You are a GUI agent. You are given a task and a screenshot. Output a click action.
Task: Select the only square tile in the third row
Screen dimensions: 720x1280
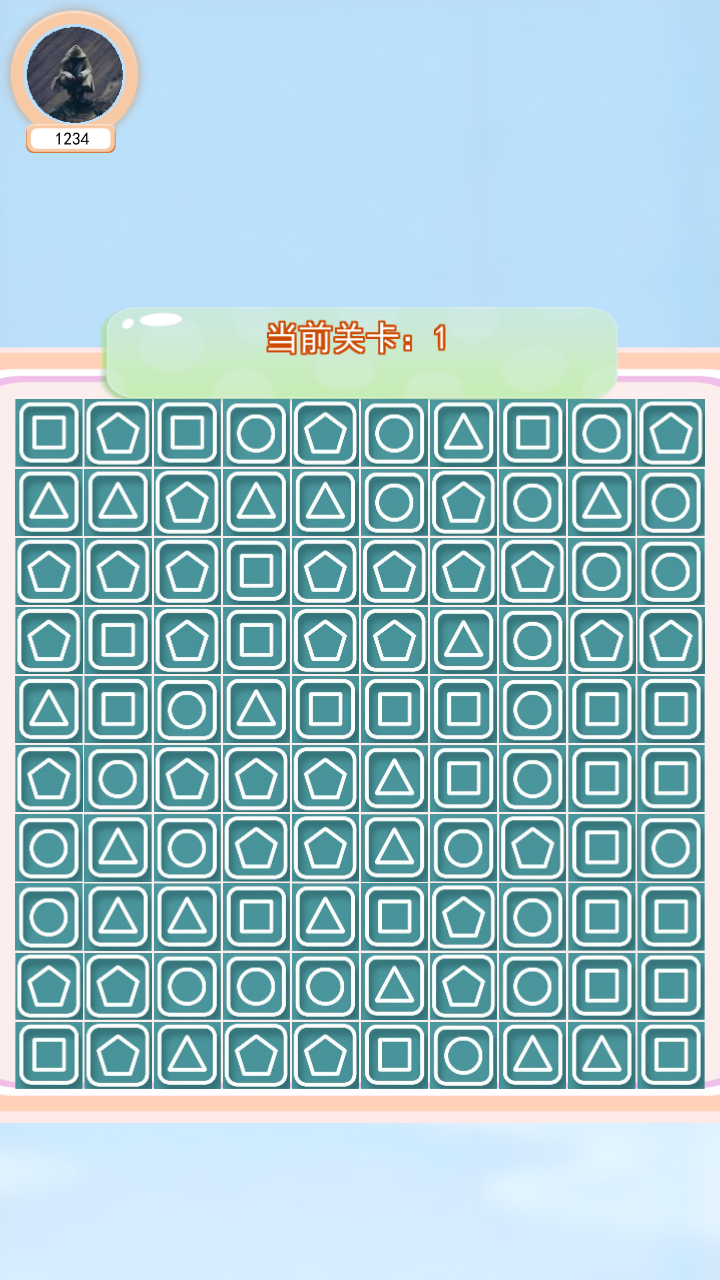[x=256, y=571]
